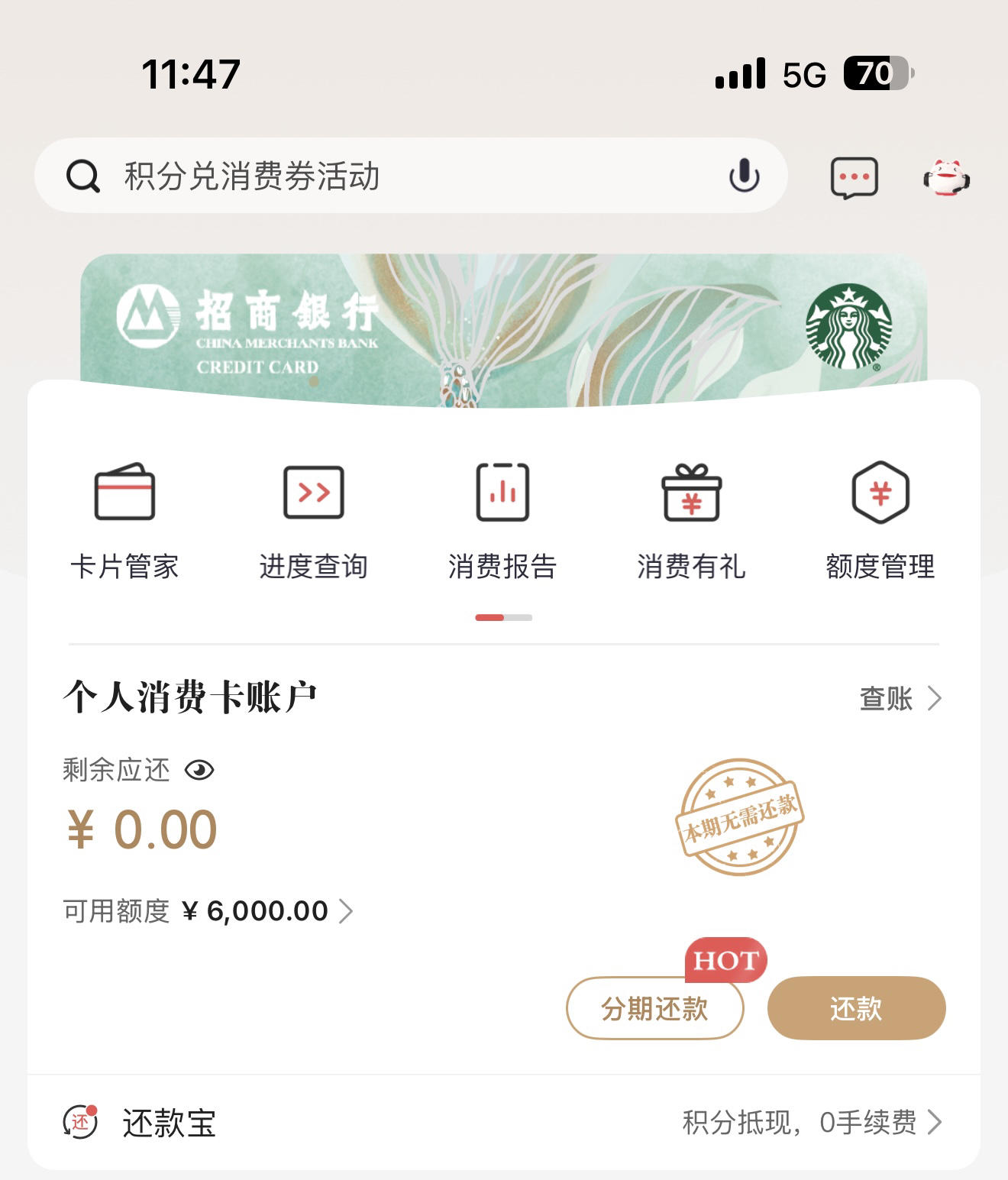Open 卡片管家 card manager
Viewport: 1008px width, 1180px height.
[124, 516]
